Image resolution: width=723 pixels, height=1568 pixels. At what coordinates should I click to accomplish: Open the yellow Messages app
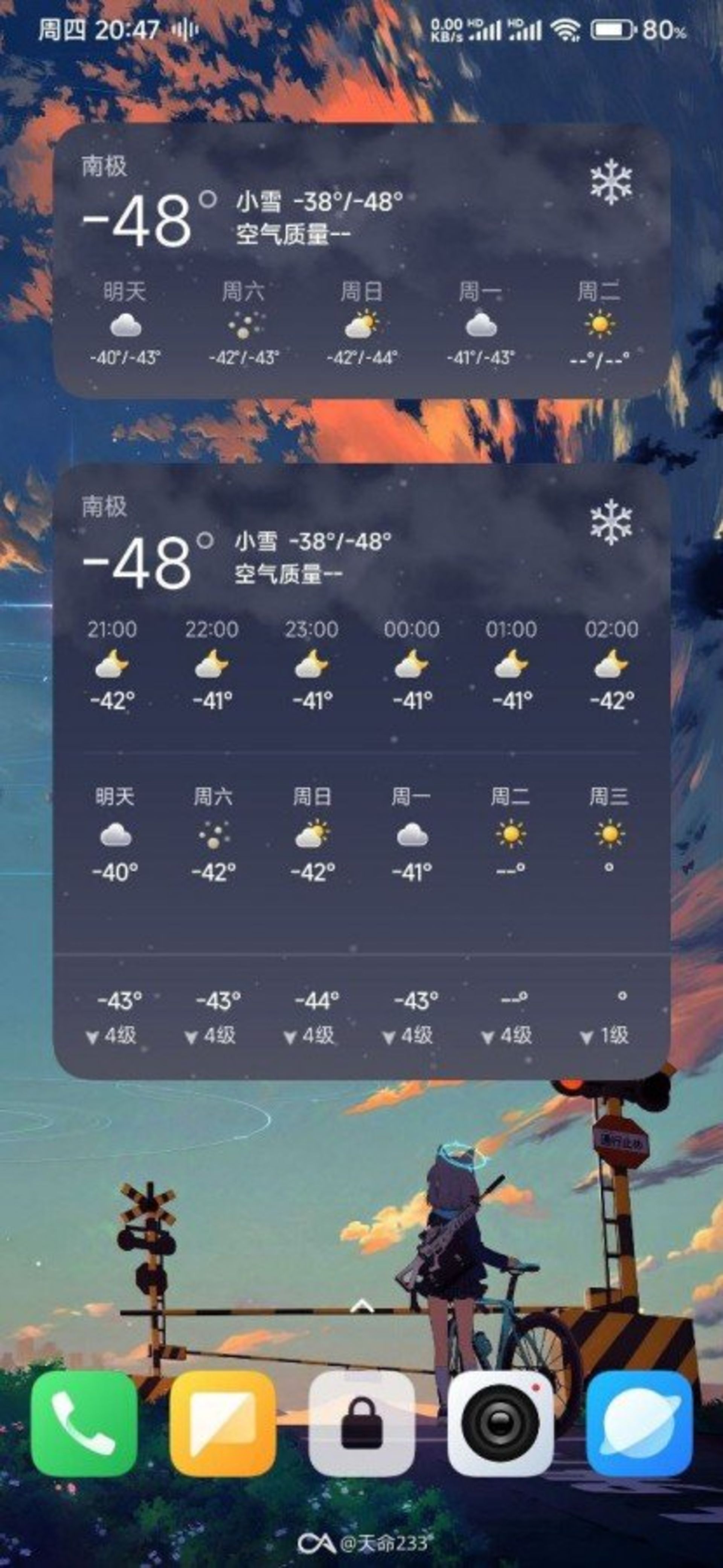[223, 1424]
